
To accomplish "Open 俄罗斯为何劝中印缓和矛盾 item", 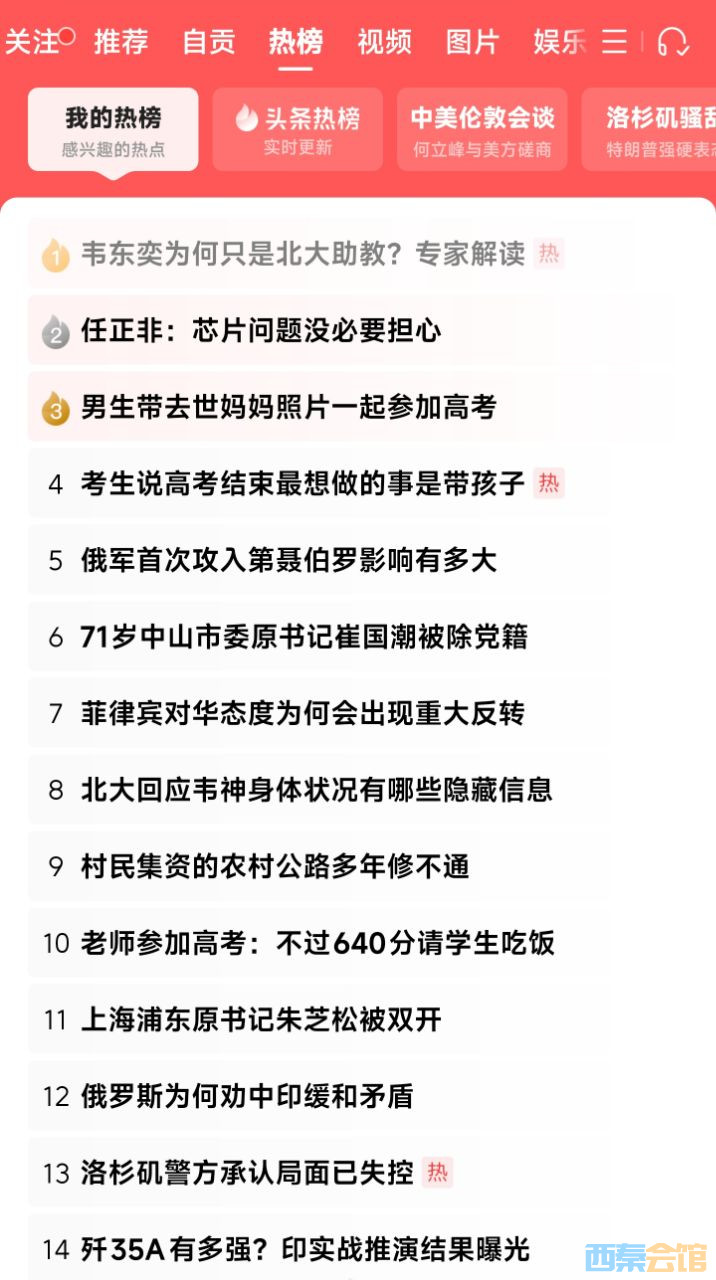I will pyautogui.click(x=247, y=1097).
